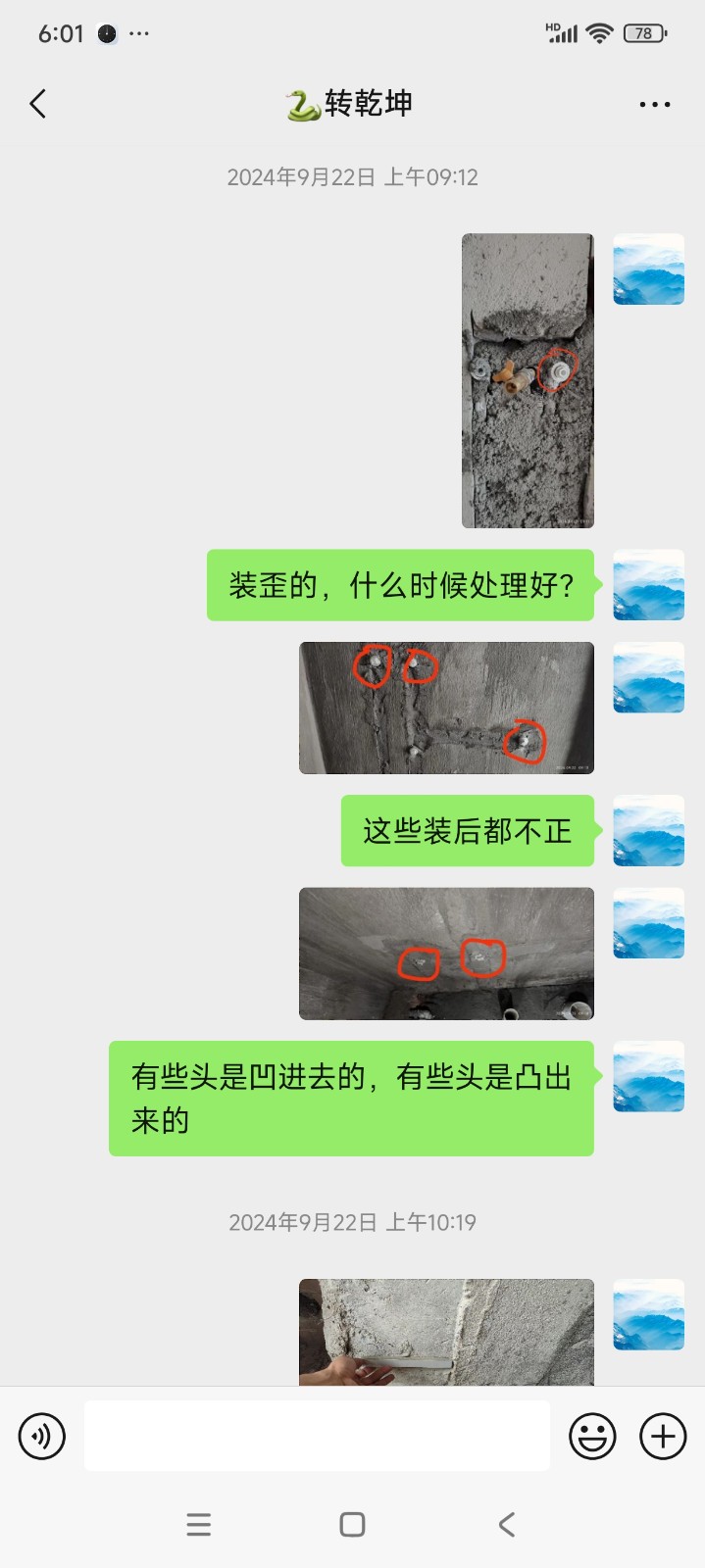Tap the avatar beside 这些装后都不正
Screen dimensions: 705x1568
coord(648,831)
